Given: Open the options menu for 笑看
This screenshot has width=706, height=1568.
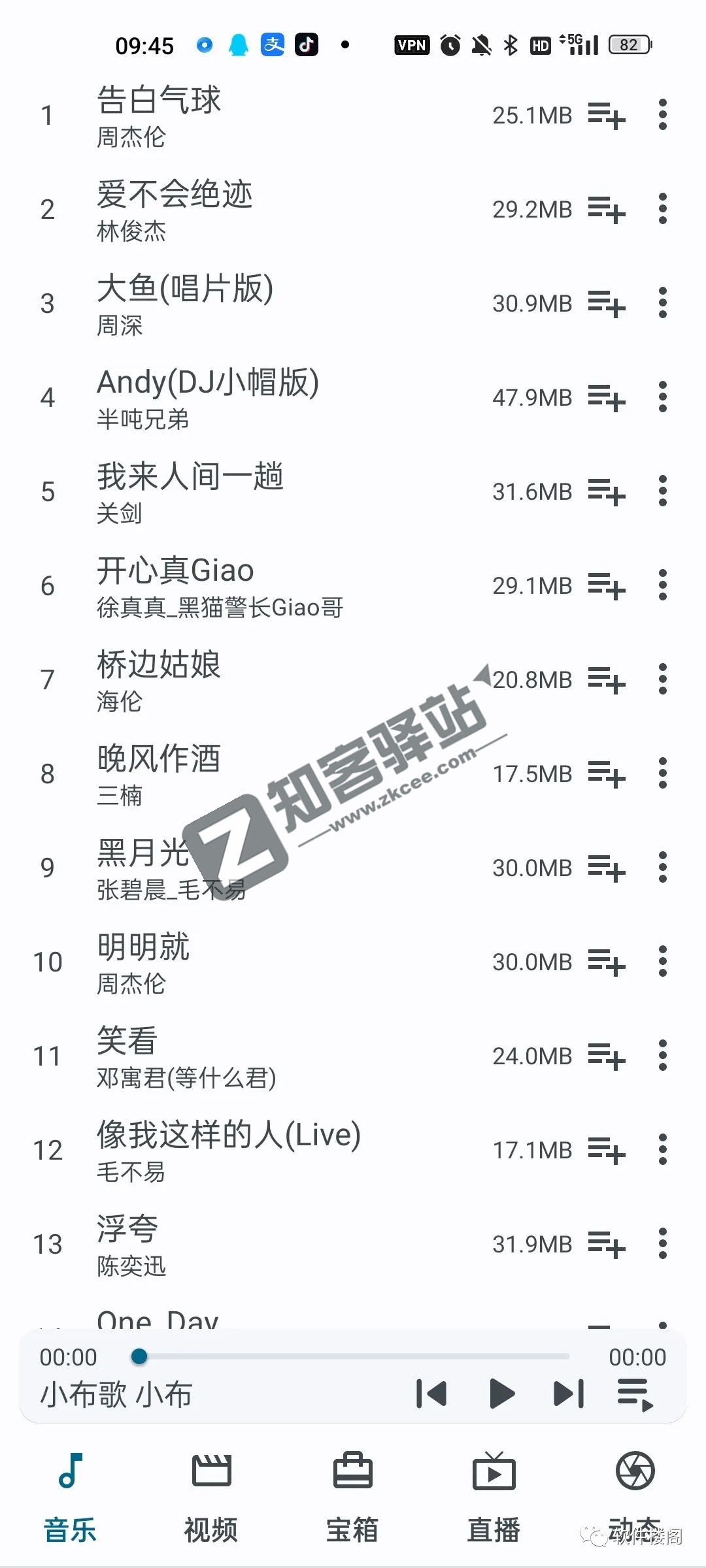Looking at the screenshot, I should point(662,1055).
